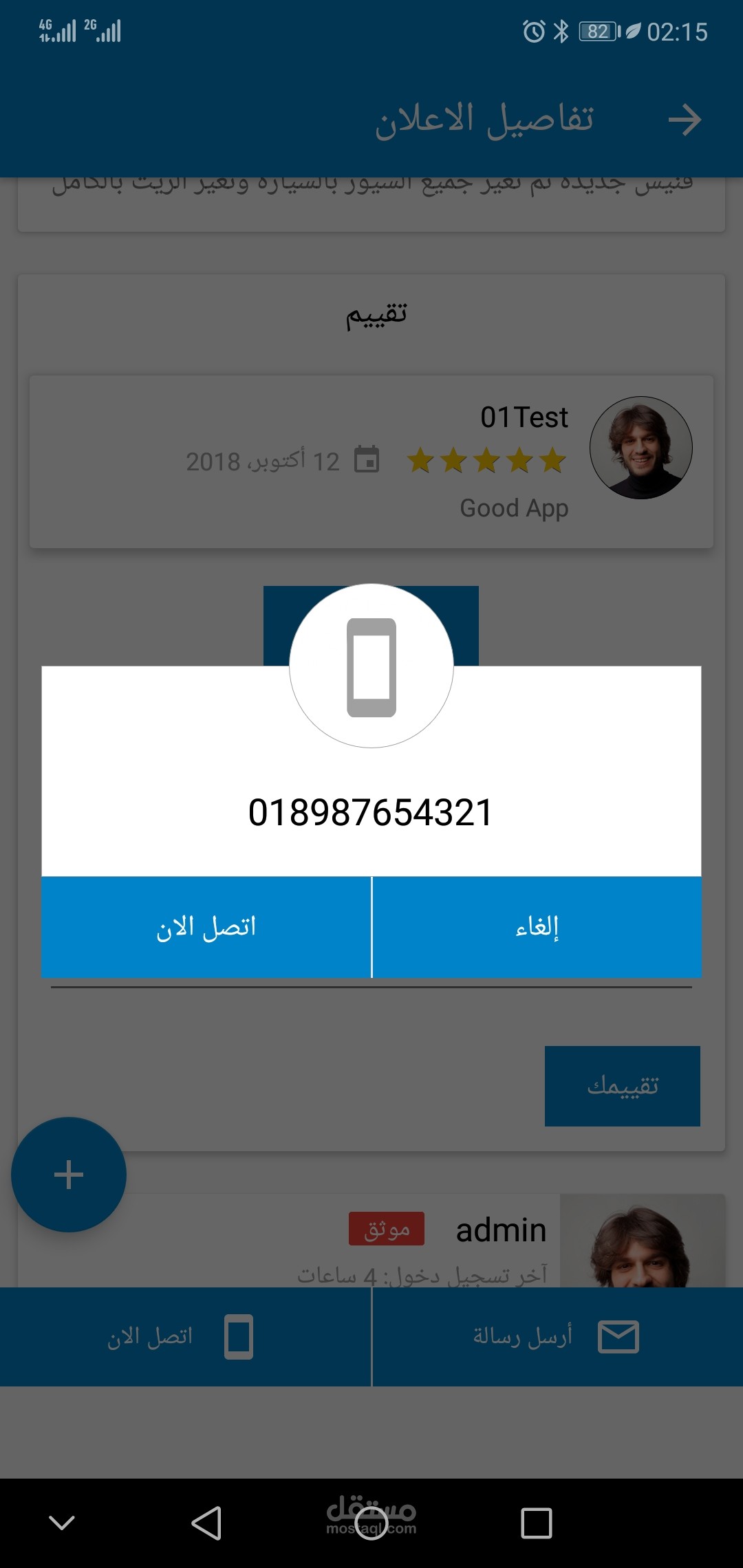Open recent apps from the navigation bar
This screenshot has width=743, height=1568.
[537, 1523]
